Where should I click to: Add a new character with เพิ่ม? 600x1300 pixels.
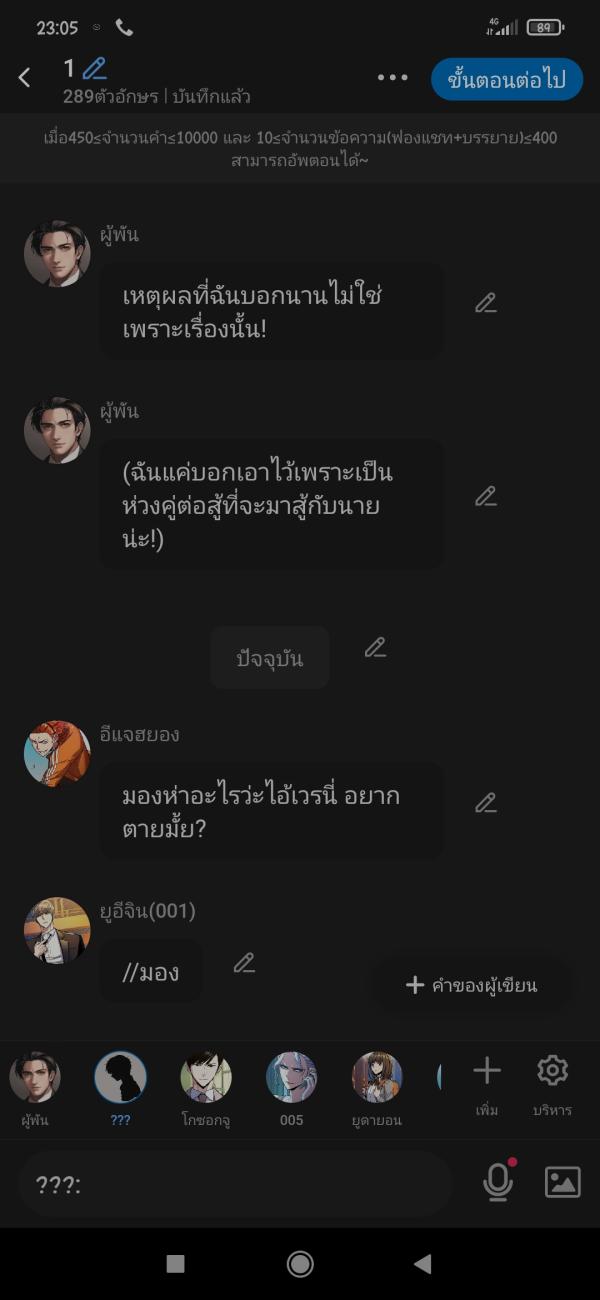(x=487, y=1080)
